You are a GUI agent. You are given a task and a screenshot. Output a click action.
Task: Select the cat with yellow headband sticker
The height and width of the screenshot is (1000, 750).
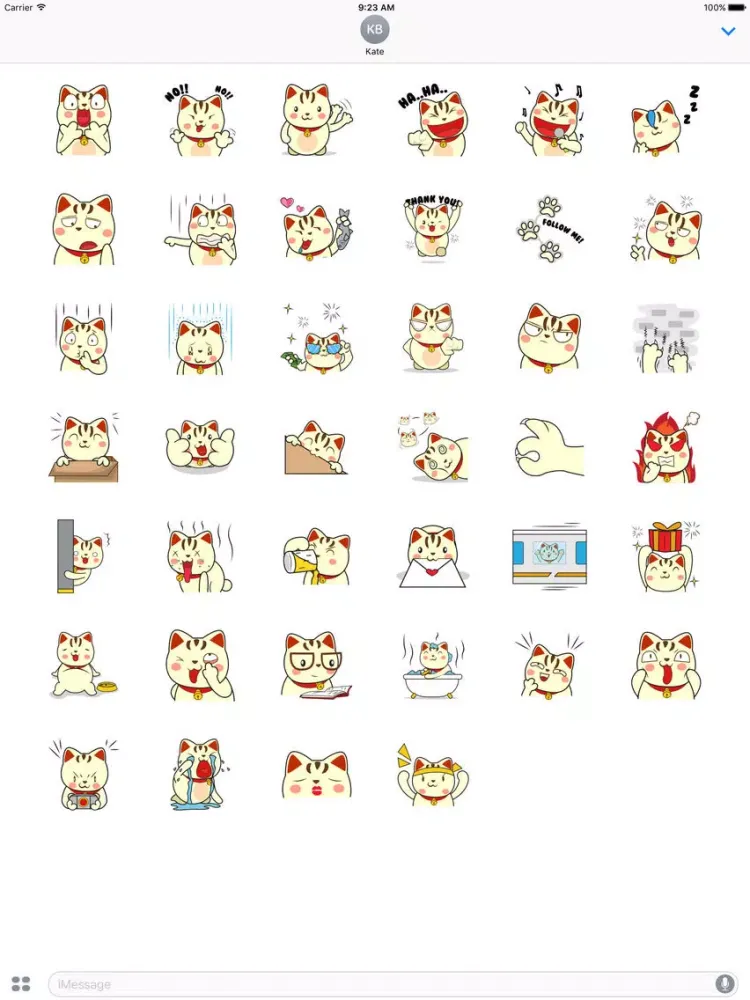pyautogui.click(x=432, y=774)
